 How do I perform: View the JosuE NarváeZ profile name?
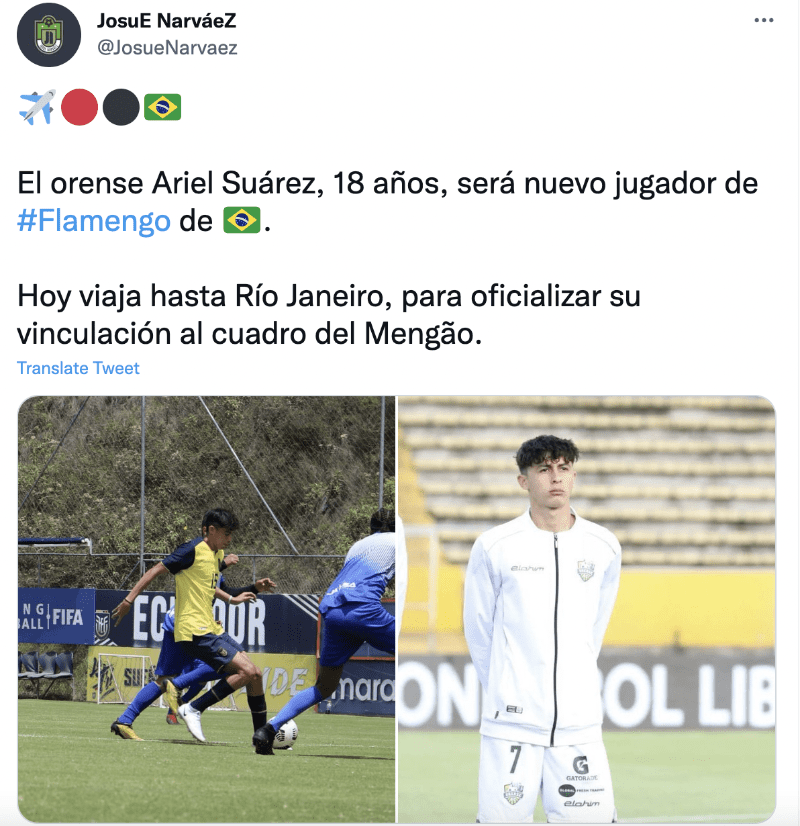(x=166, y=21)
